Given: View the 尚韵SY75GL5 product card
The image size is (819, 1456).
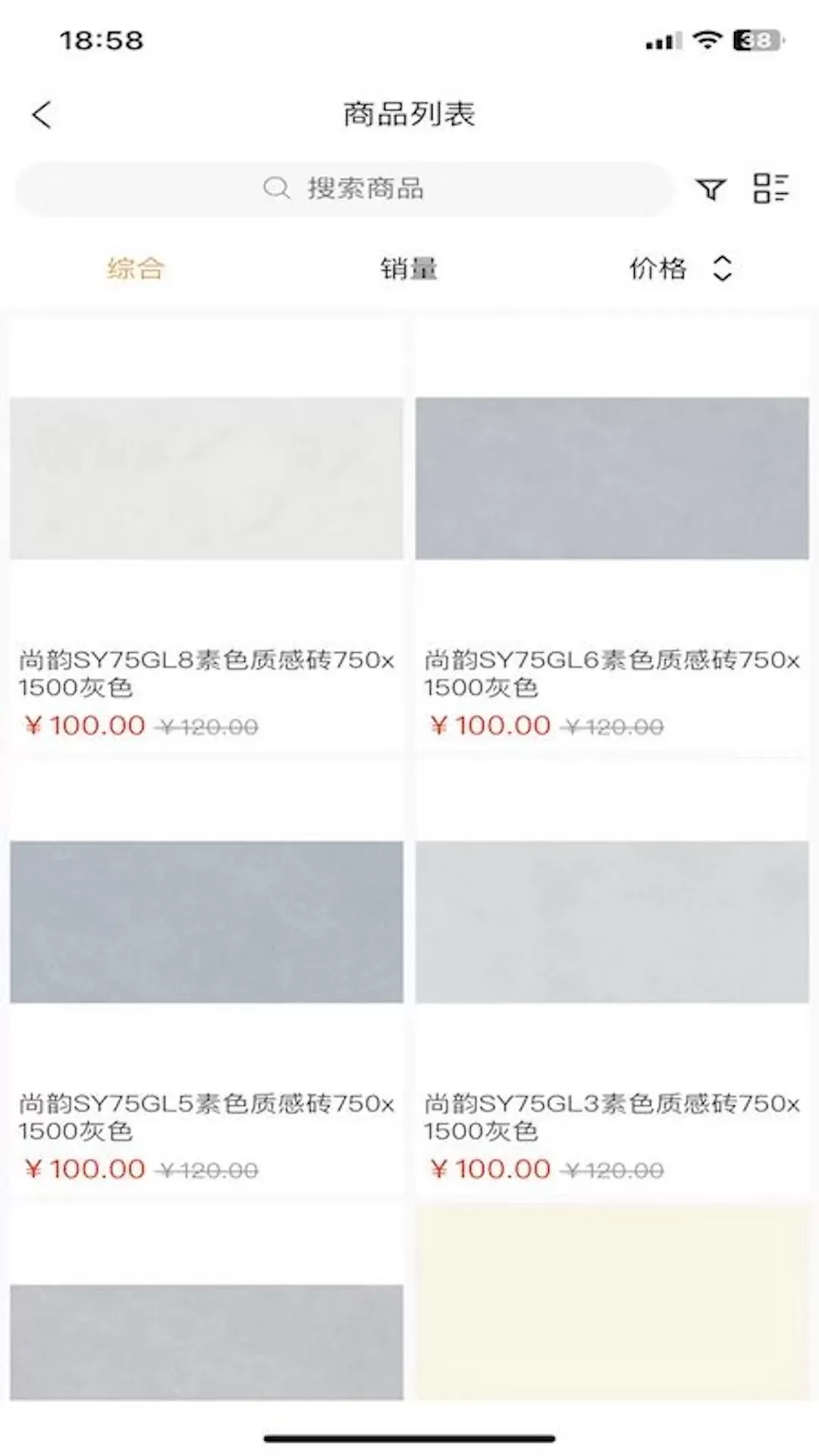Looking at the screenshot, I should 206,978.
